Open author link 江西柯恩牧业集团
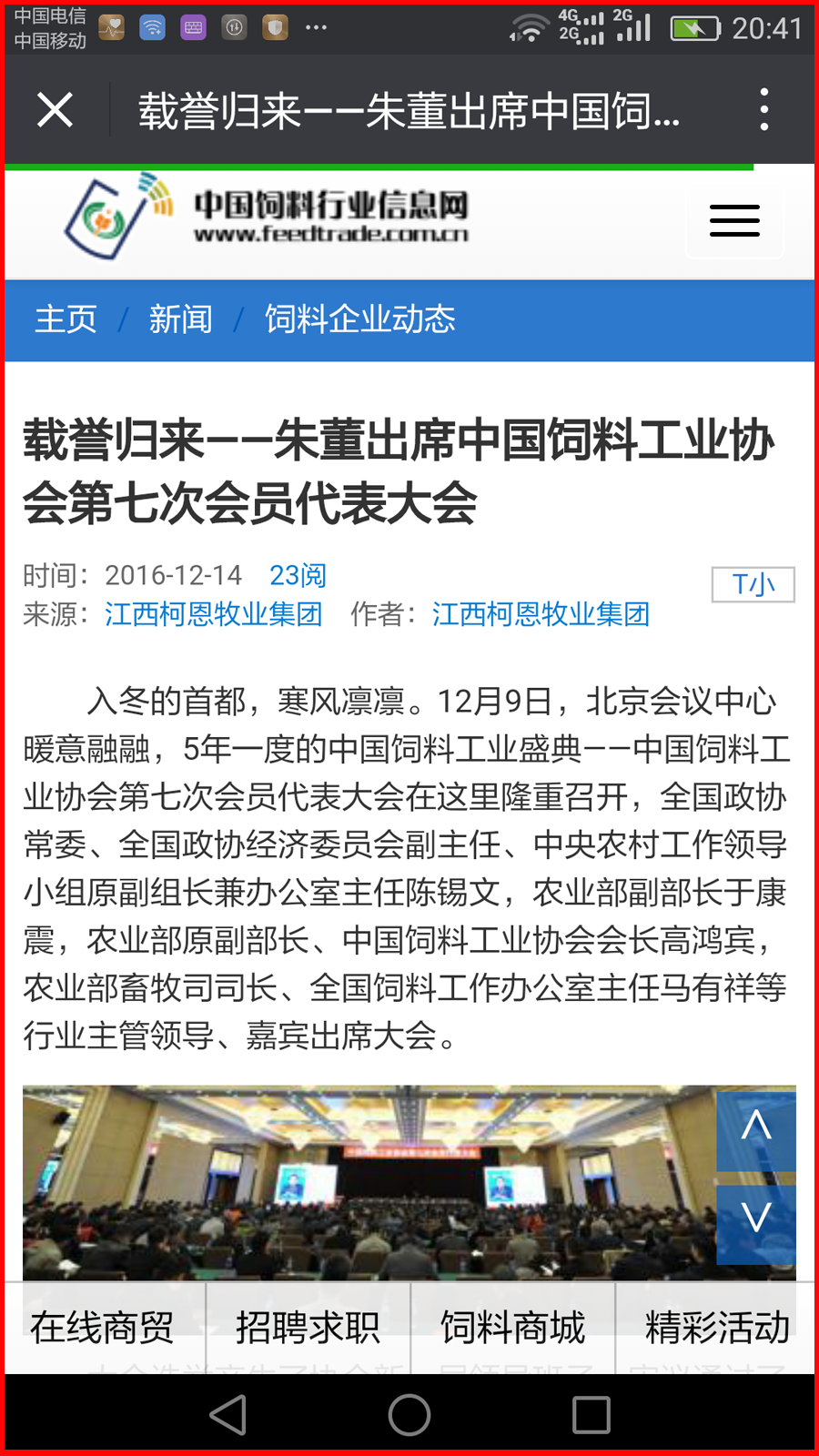 coord(541,614)
